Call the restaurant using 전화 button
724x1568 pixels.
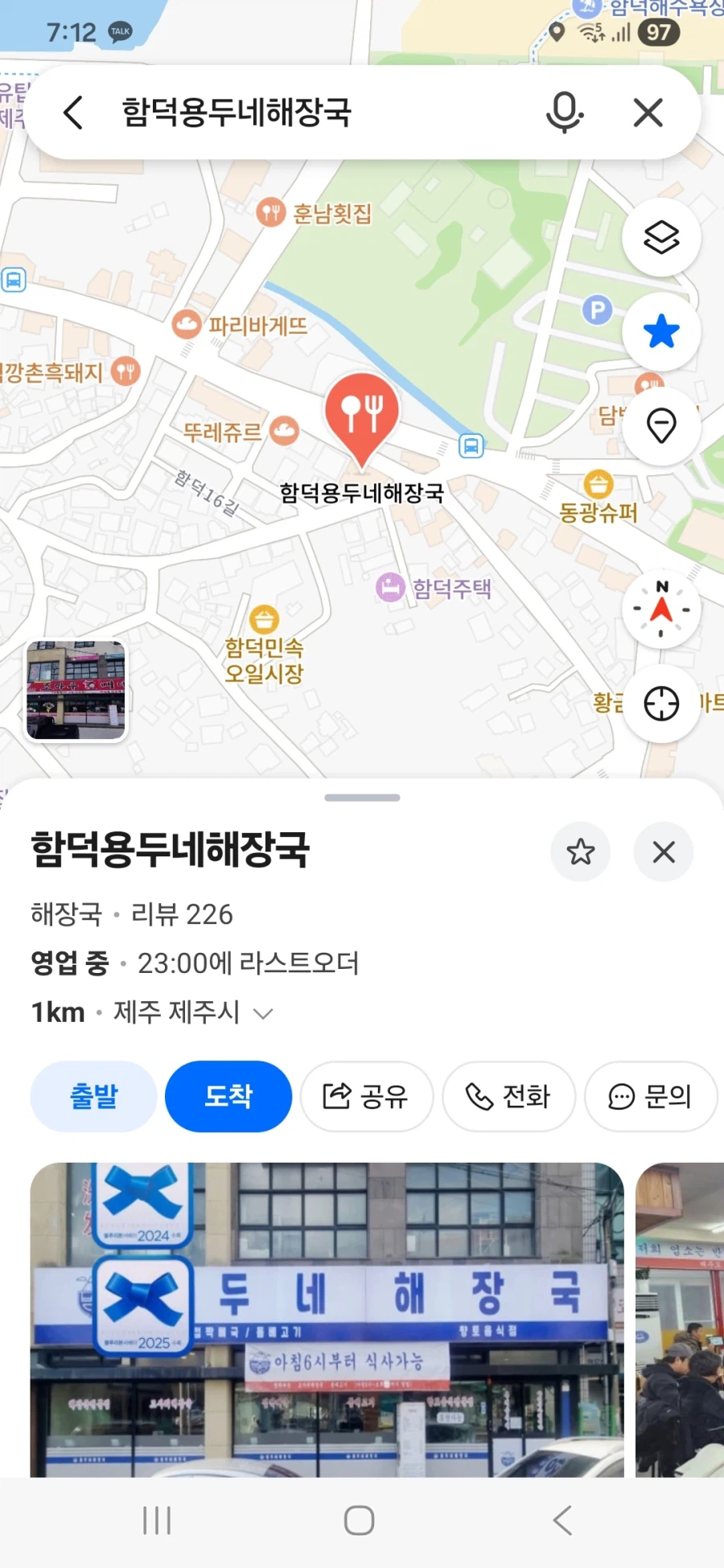pyautogui.click(x=508, y=1096)
